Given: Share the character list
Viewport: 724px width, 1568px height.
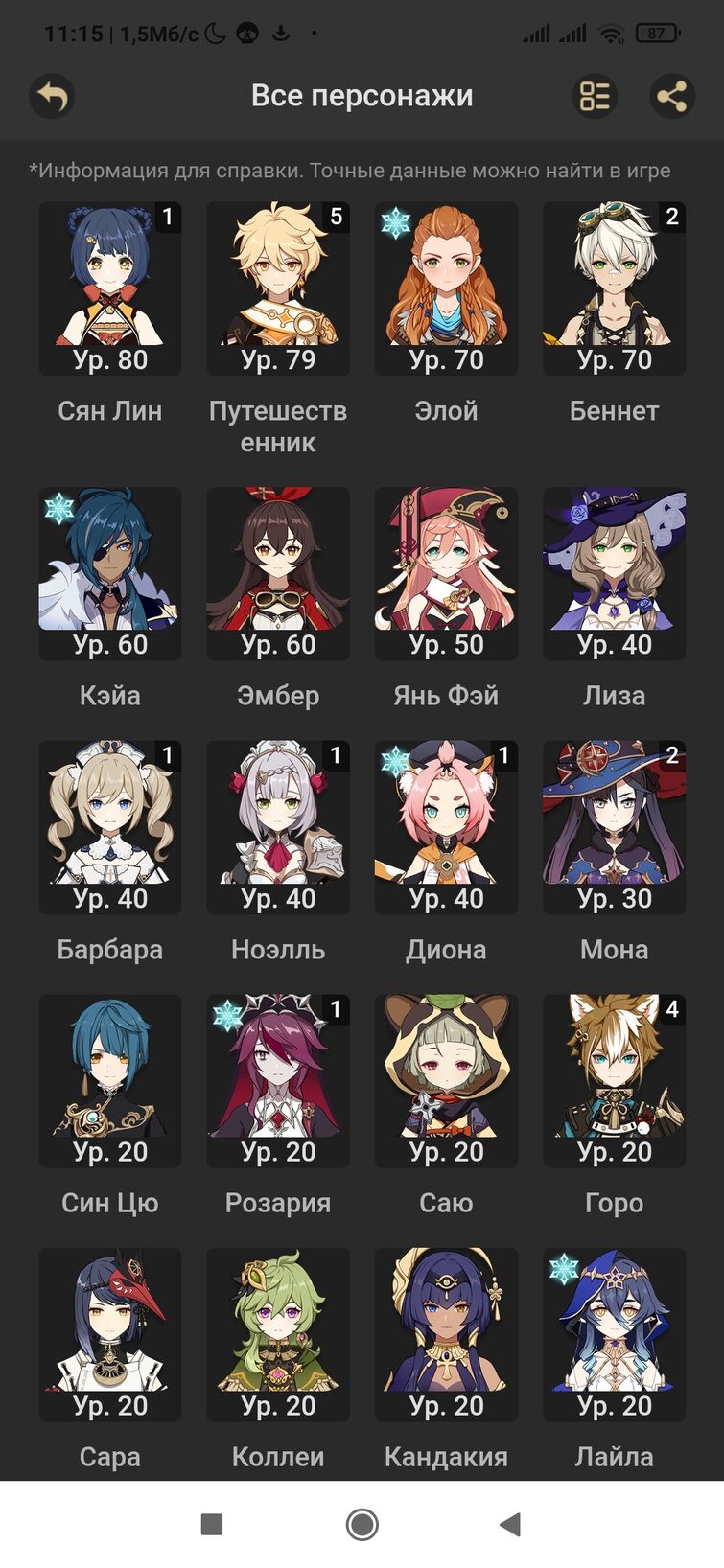Looking at the screenshot, I should click(x=672, y=96).
